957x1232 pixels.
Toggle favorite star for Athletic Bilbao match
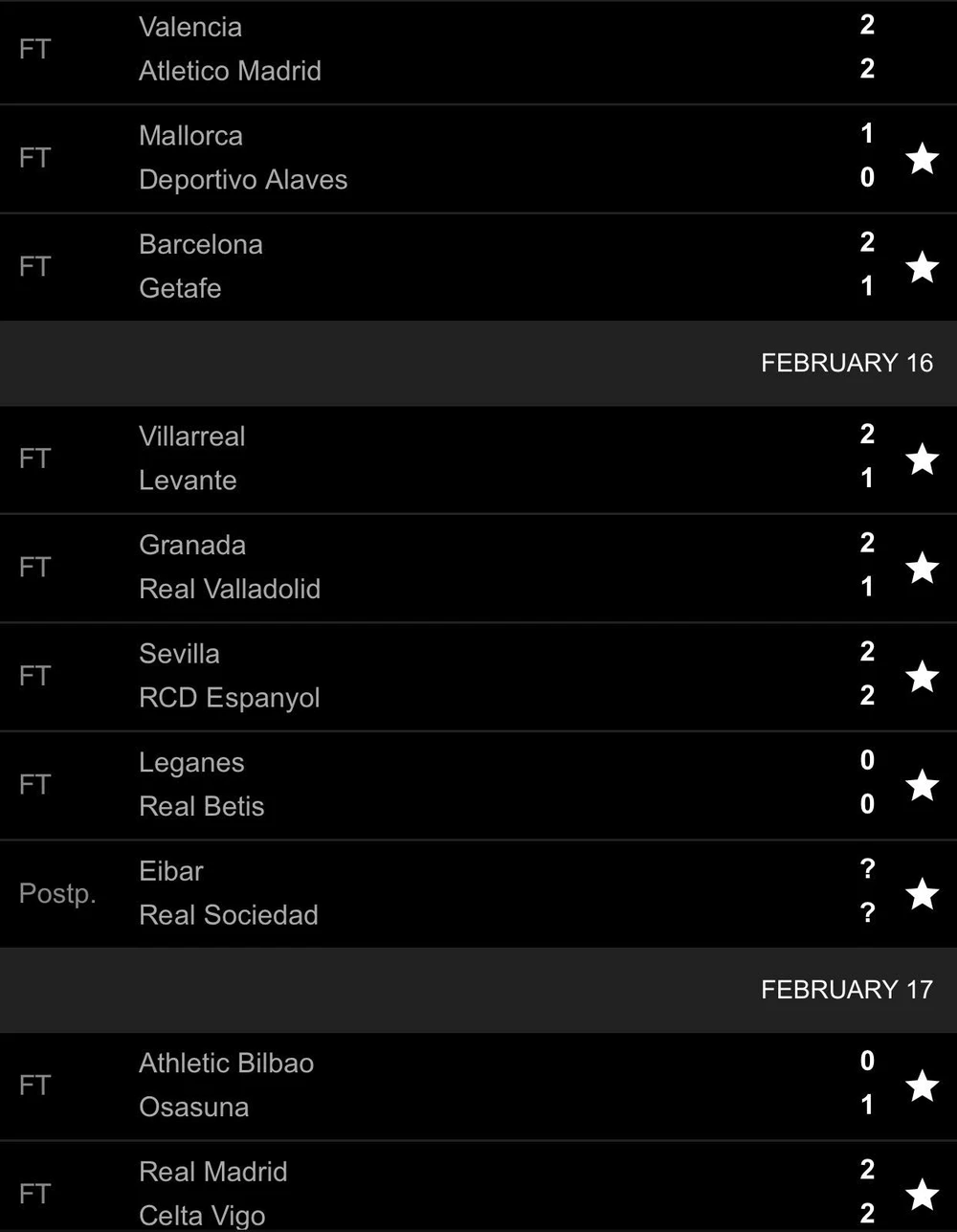point(922,1086)
